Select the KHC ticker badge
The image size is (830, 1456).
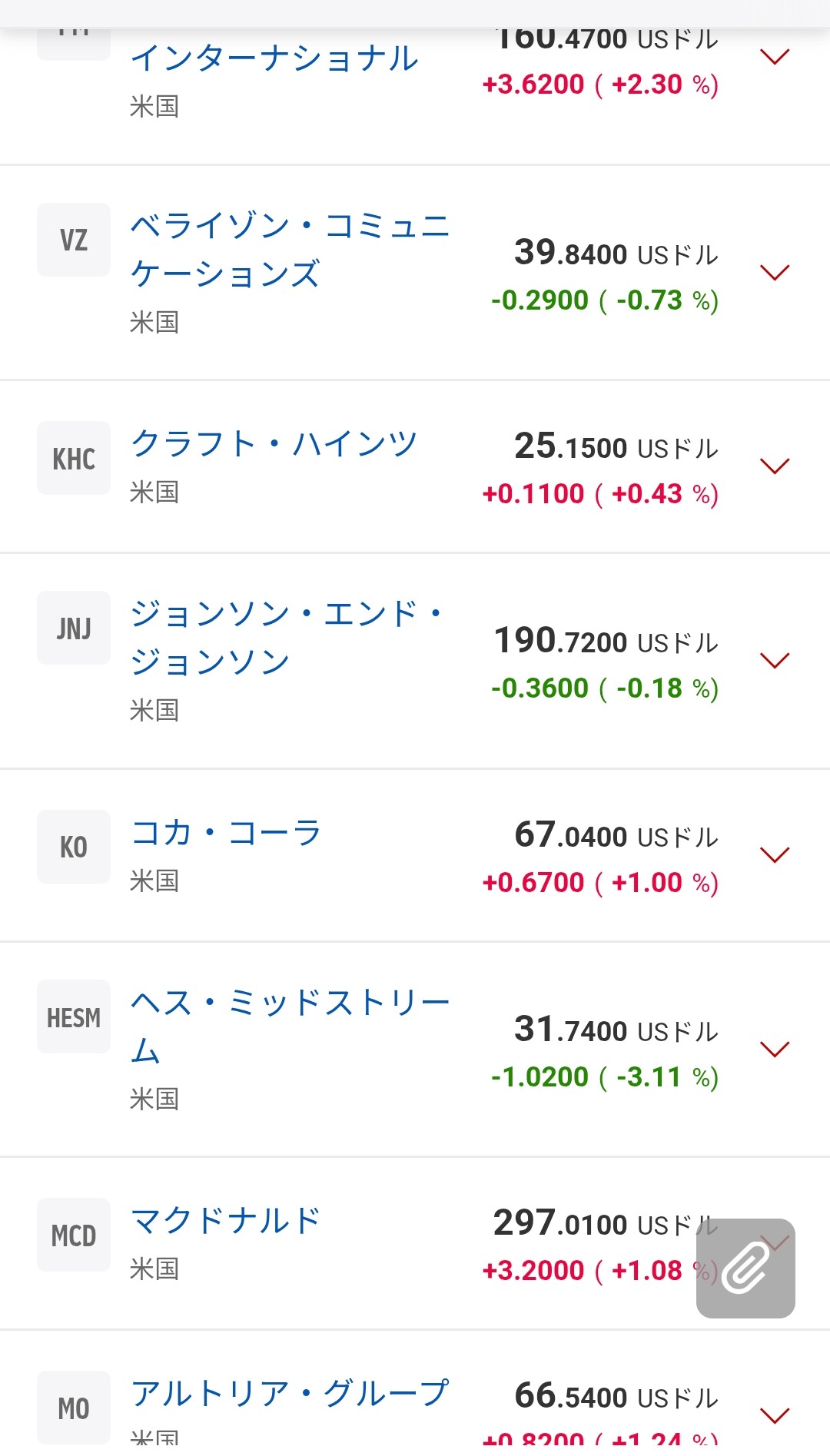[73, 457]
